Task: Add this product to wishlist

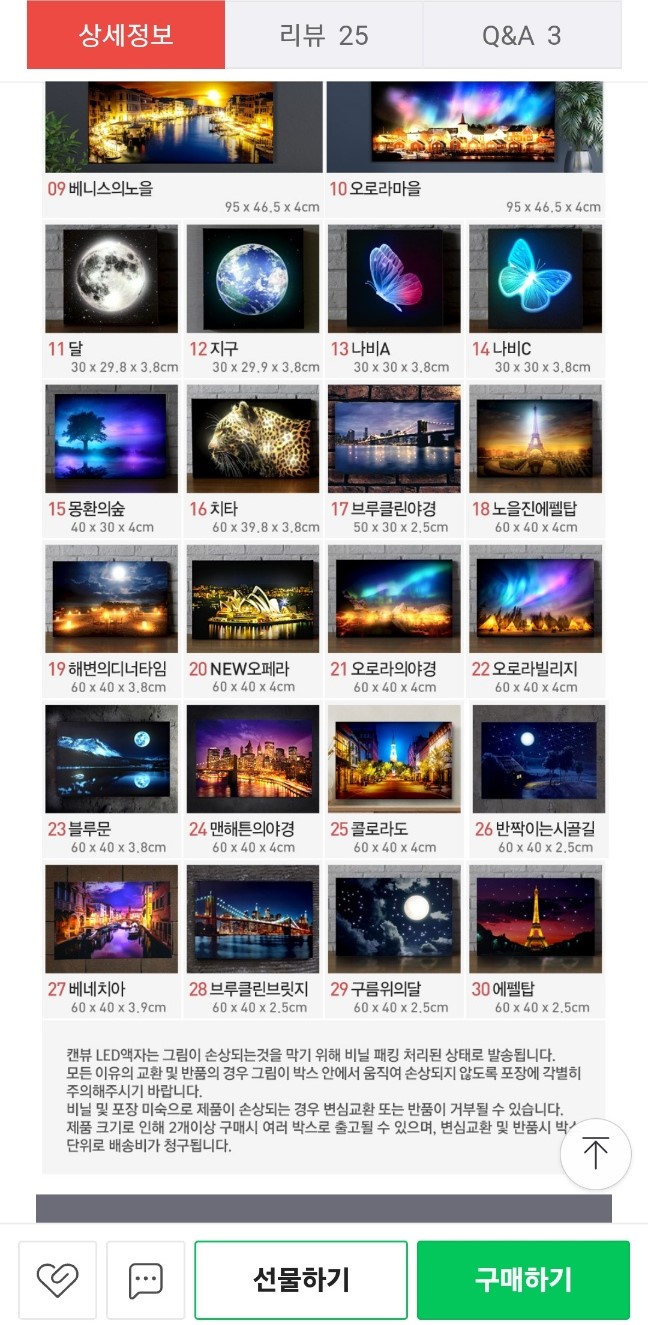Action: coord(57,1280)
